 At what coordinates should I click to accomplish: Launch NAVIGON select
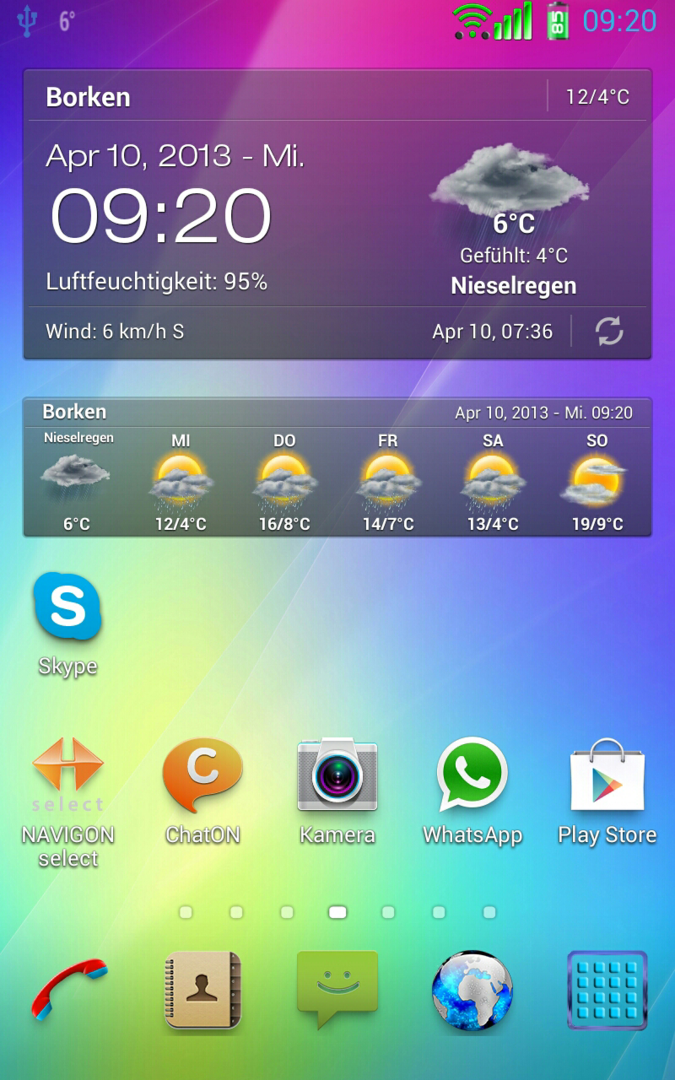click(68, 777)
